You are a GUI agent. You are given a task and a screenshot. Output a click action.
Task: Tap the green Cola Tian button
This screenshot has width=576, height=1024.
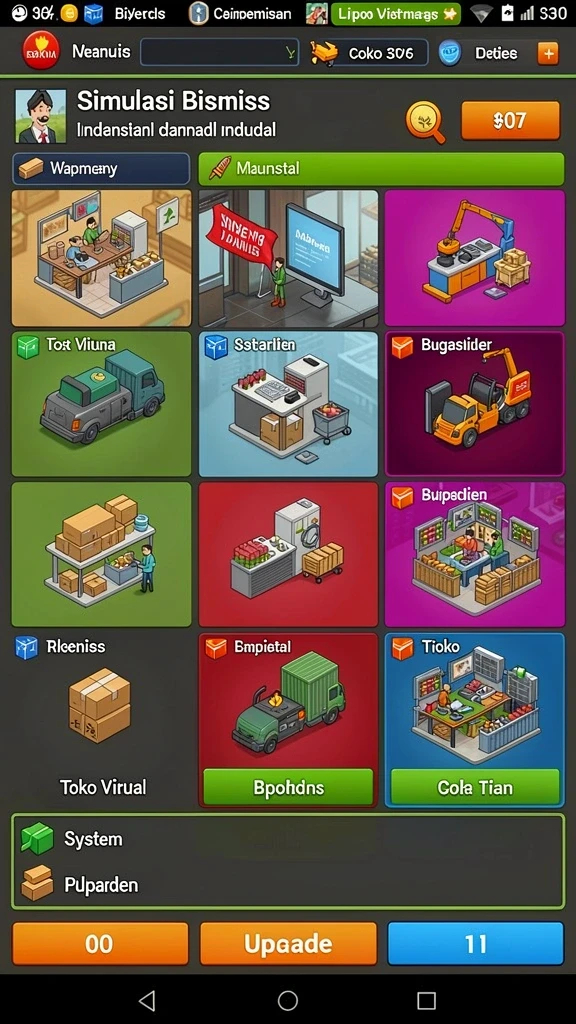(475, 787)
